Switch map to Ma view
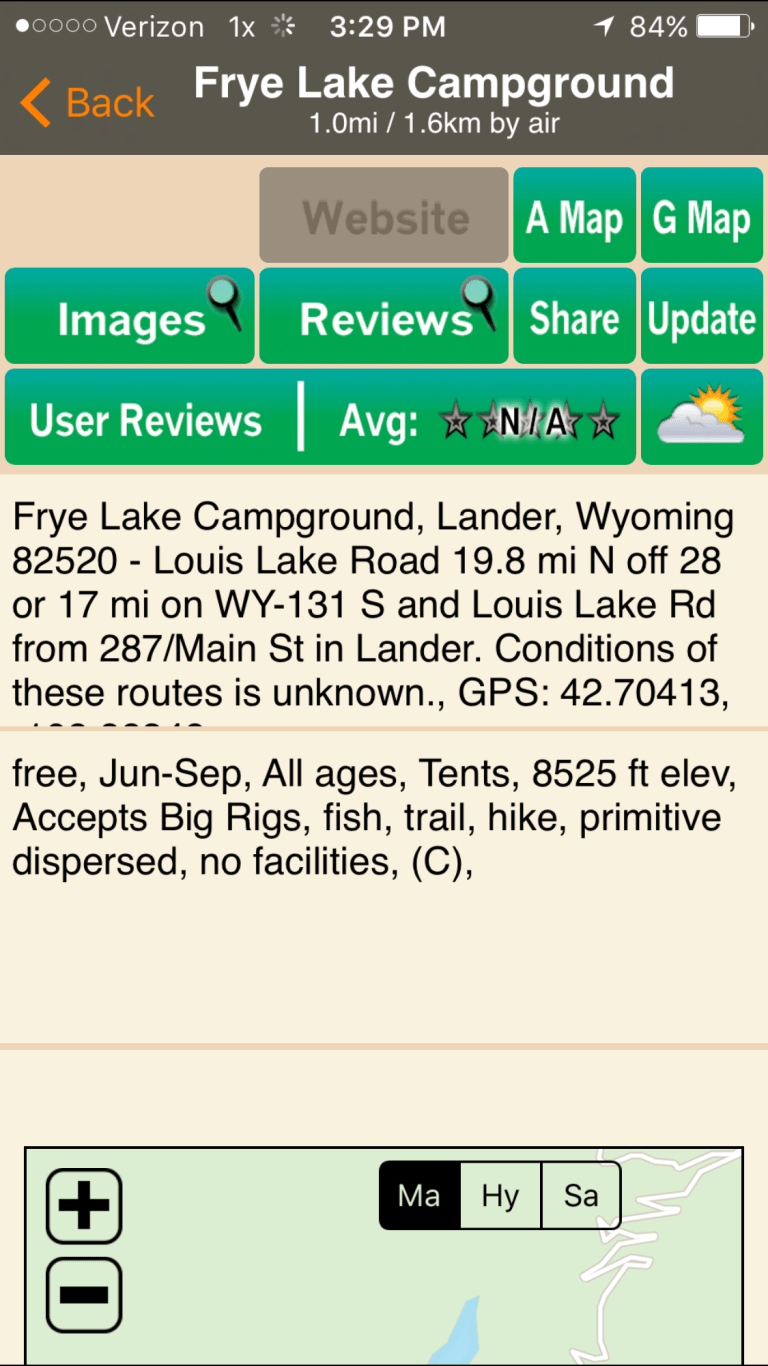 (x=419, y=1195)
